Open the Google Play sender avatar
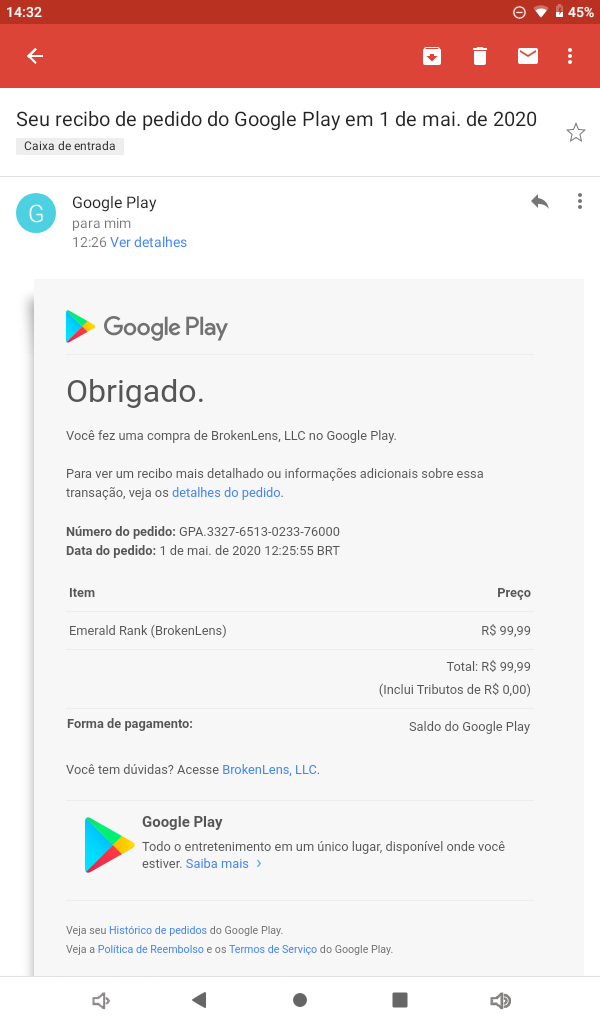600x1024 pixels. pos(36,213)
